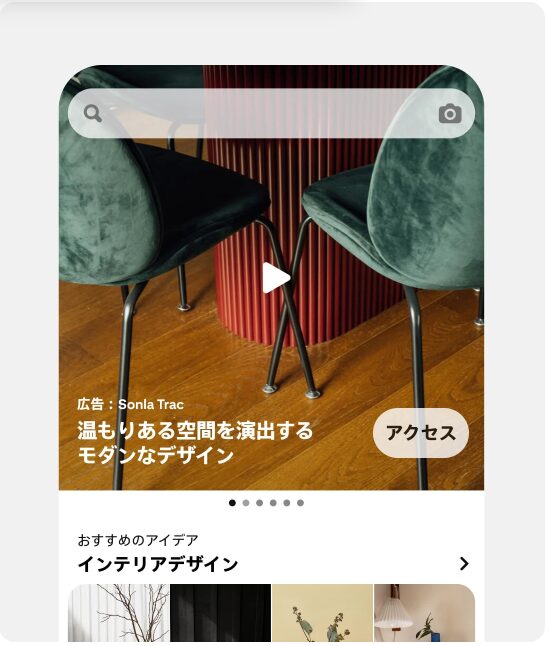Open the pleated pendant lamp thumbnail
548x646 pixels.
point(424,613)
